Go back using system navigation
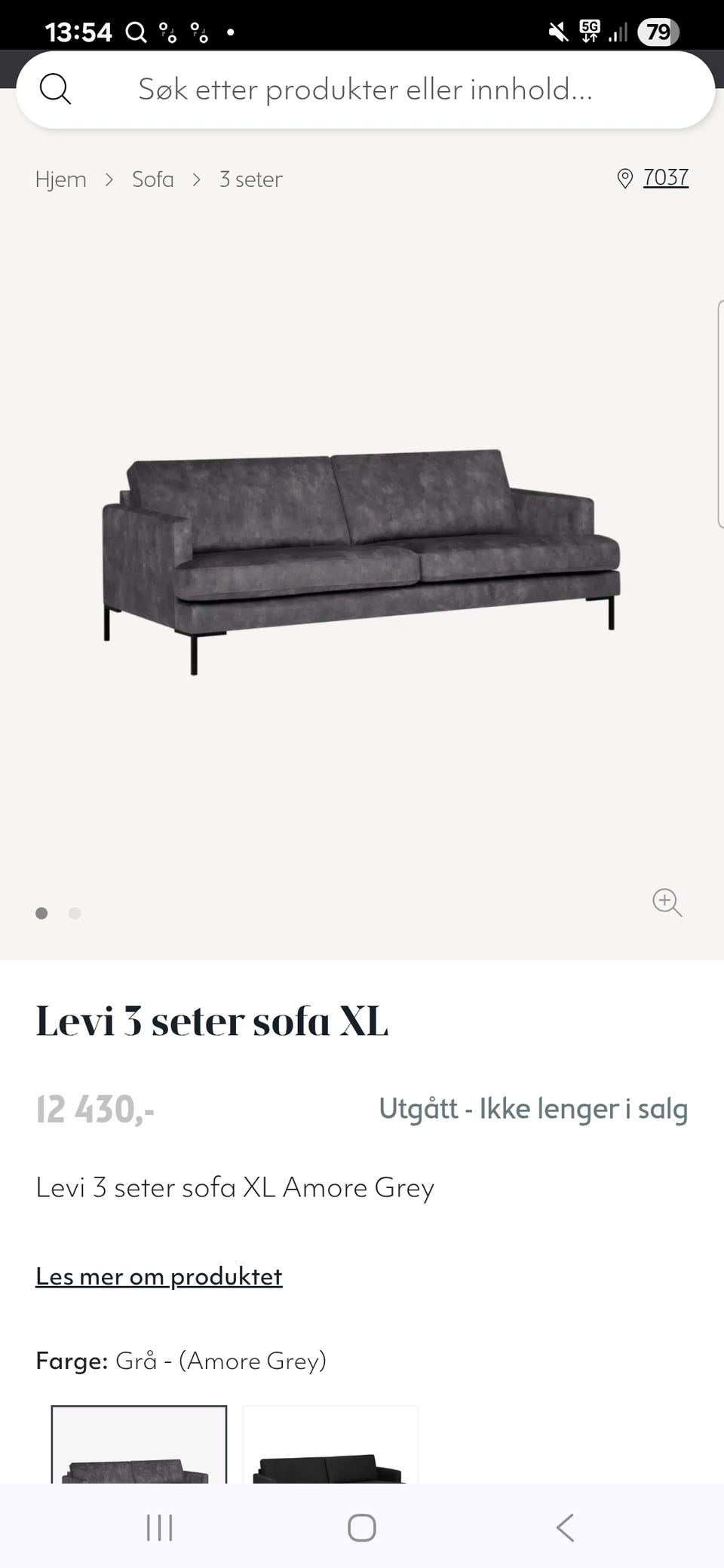This screenshot has height=1568, width=724. (x=565, y=1528)
